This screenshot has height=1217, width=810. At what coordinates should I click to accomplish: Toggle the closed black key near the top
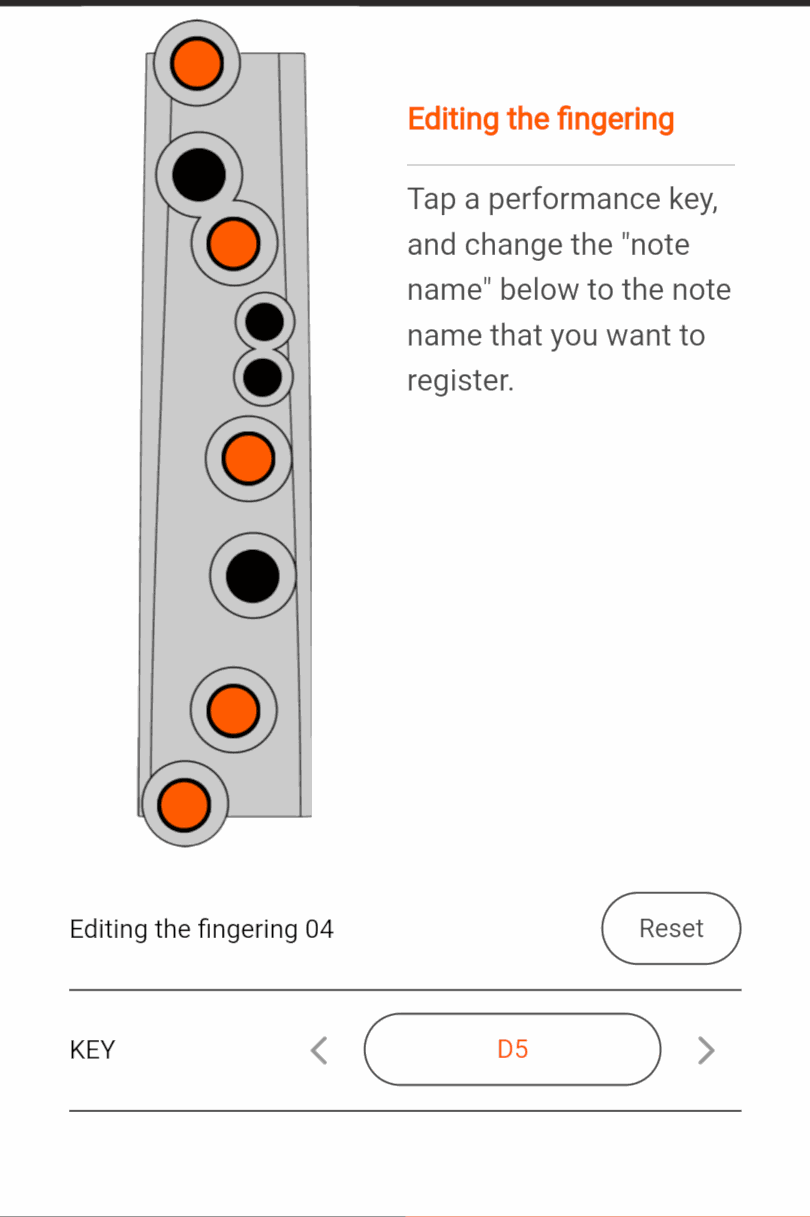click(197, 174)
